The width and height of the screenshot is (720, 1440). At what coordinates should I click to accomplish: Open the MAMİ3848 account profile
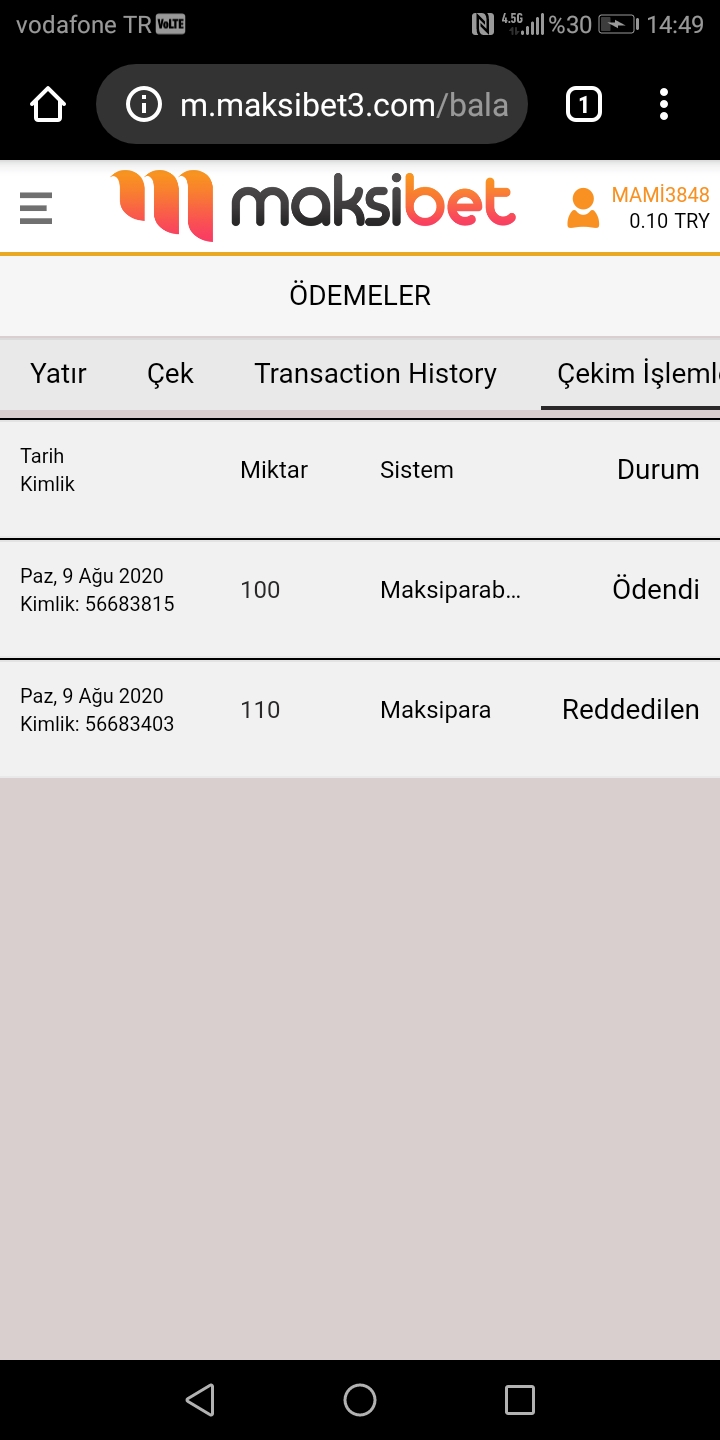[638, 208]
